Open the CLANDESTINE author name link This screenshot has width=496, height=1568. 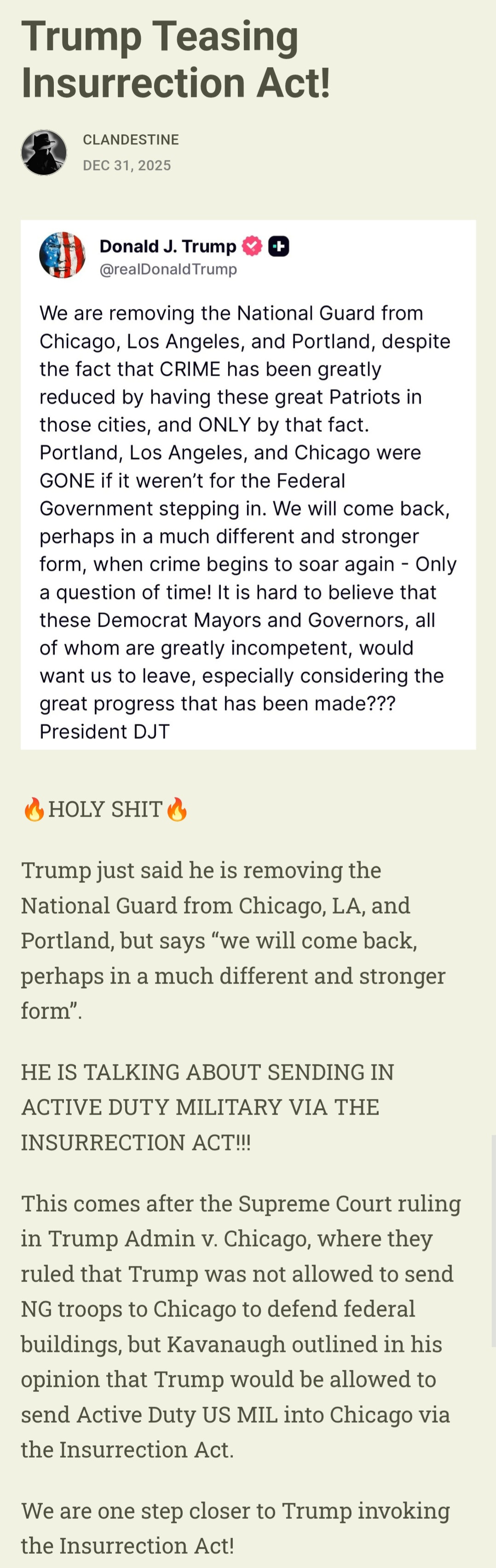click(x=130, y=139)
